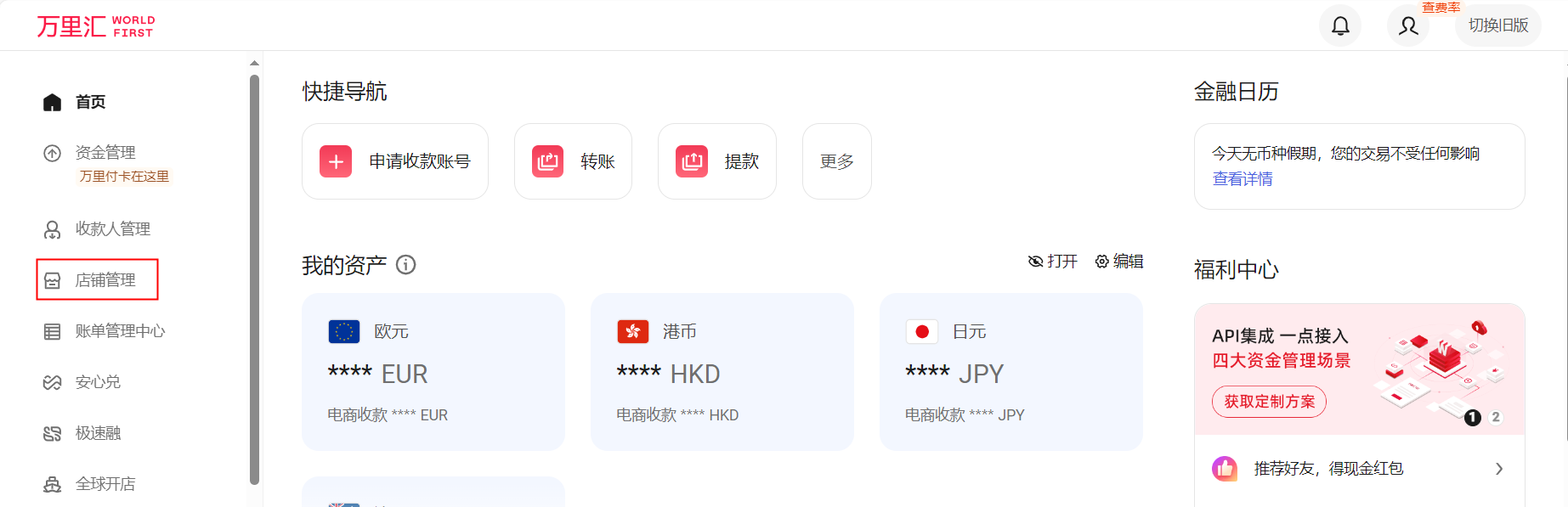Tap the 切换旧版 button
This screenshot has height=507, width=1568.
(x=1497, y=25)
